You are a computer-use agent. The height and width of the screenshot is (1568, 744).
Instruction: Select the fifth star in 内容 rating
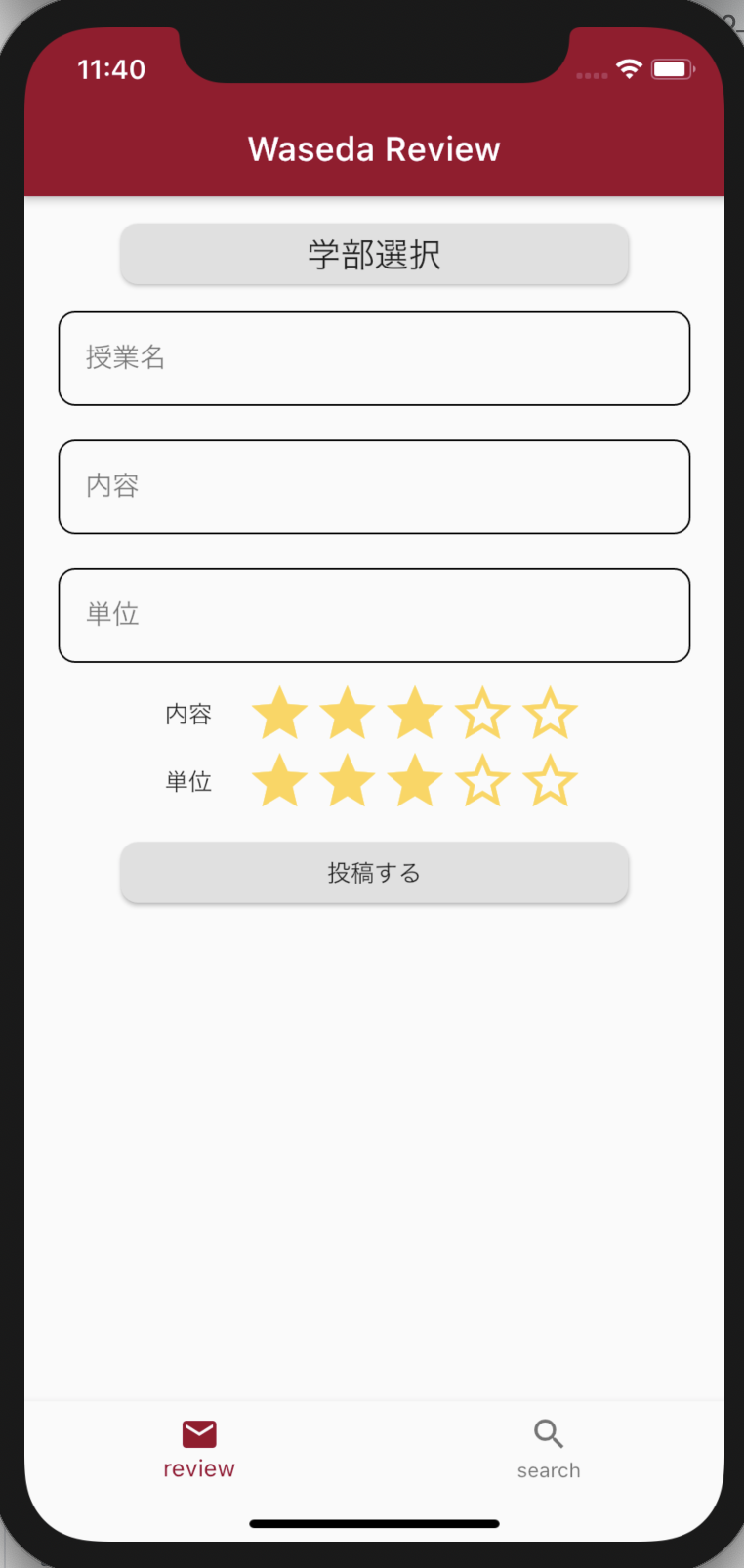(550, 713)
